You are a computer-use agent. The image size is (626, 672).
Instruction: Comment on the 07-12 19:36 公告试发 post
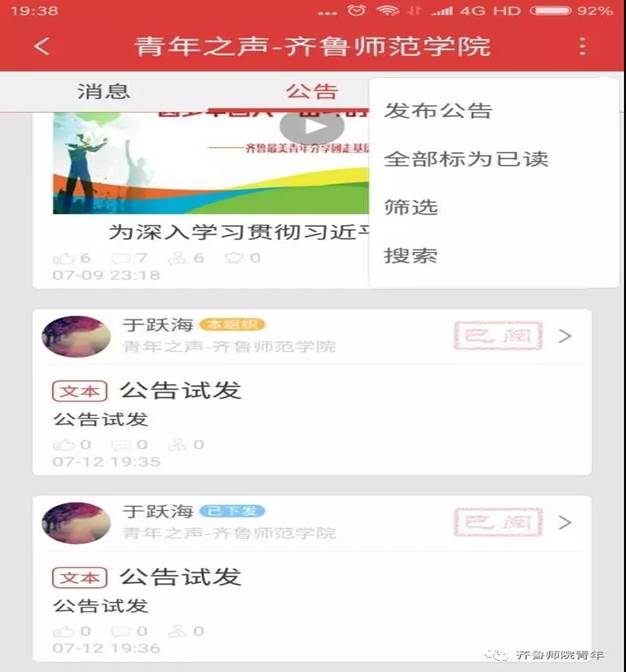(x=122, y=631)
